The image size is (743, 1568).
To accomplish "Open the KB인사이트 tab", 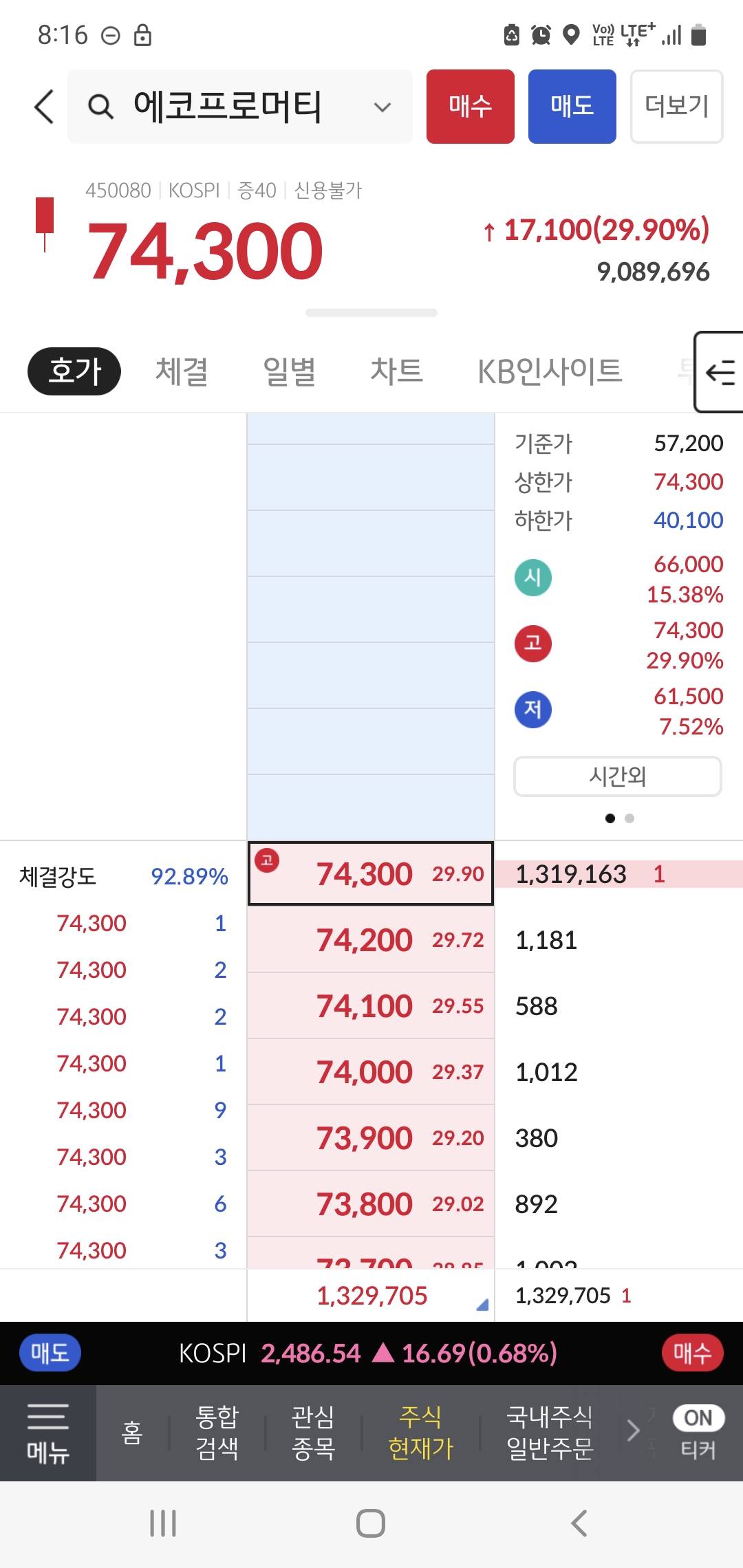I will pyautogui.click(x=549, y=371).
